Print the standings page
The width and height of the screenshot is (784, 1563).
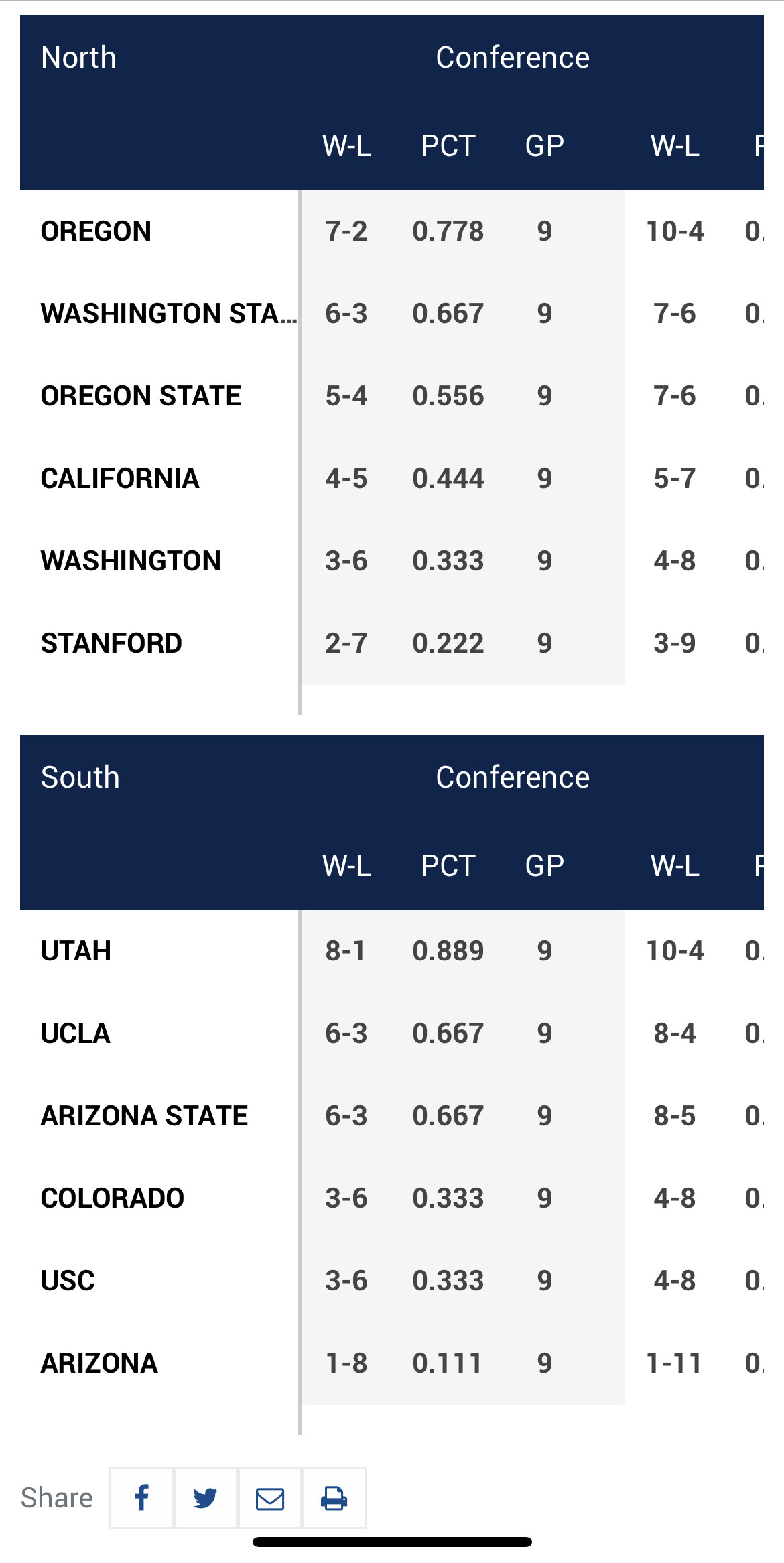coord(334,1498)
